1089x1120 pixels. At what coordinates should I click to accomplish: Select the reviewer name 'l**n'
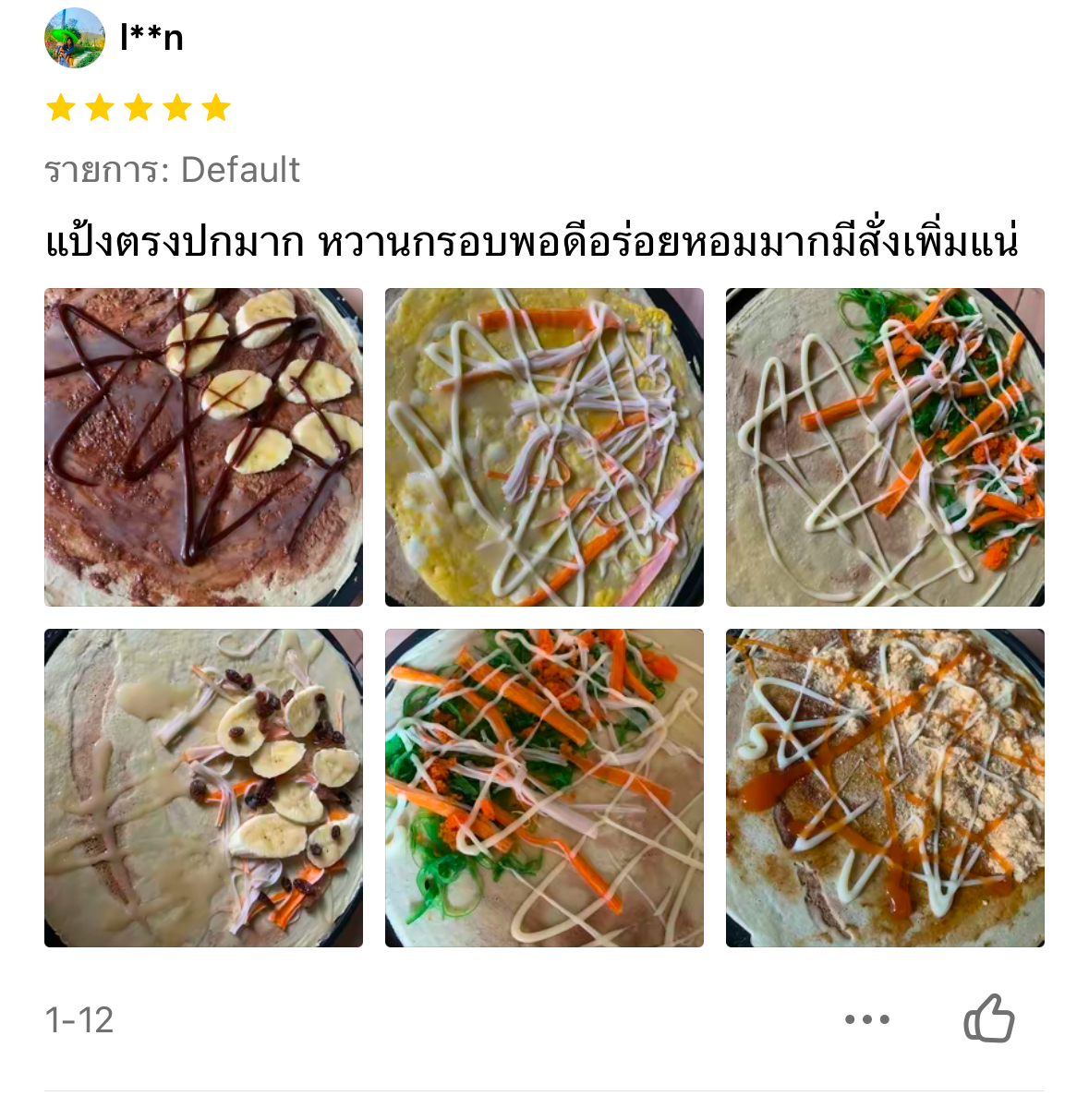(151, 37)
